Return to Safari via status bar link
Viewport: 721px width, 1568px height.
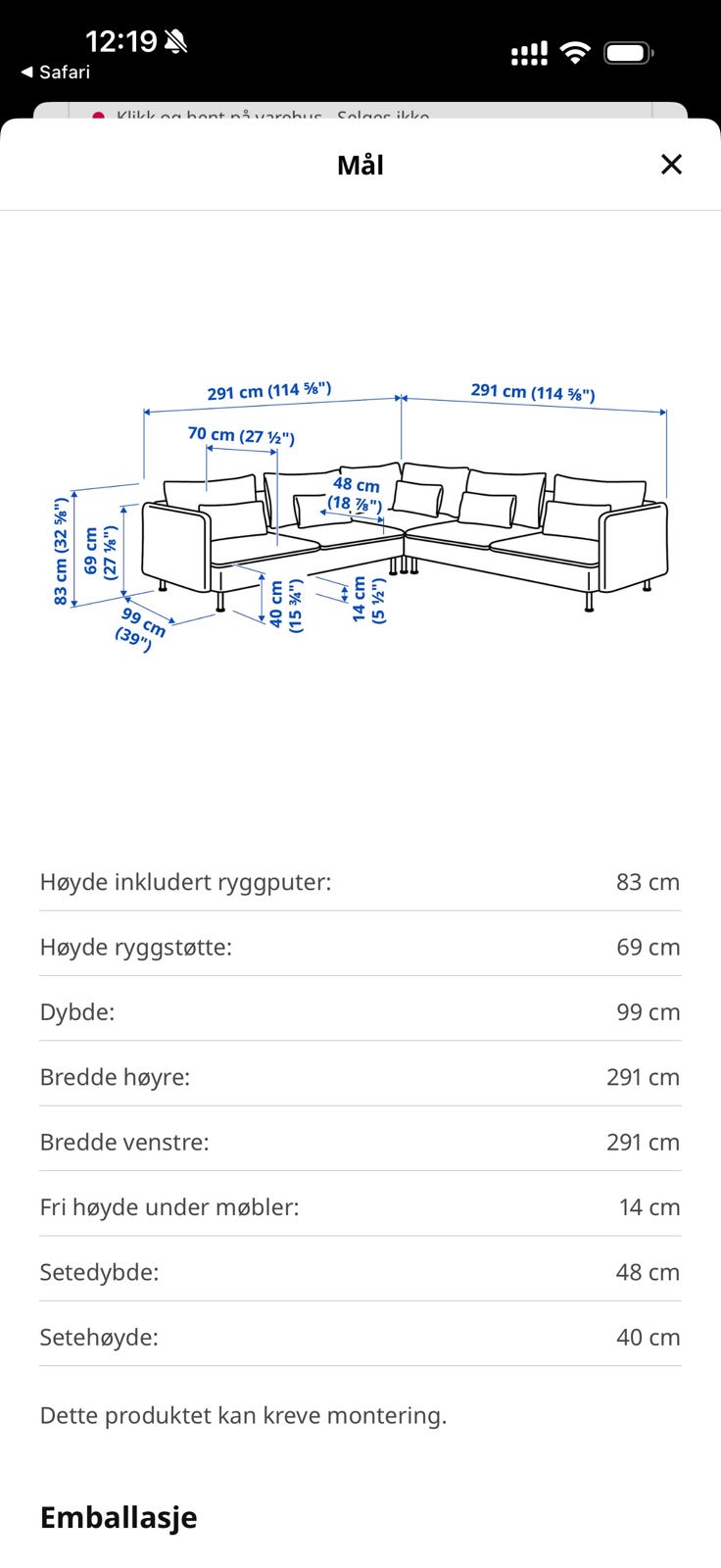(54, 72)
